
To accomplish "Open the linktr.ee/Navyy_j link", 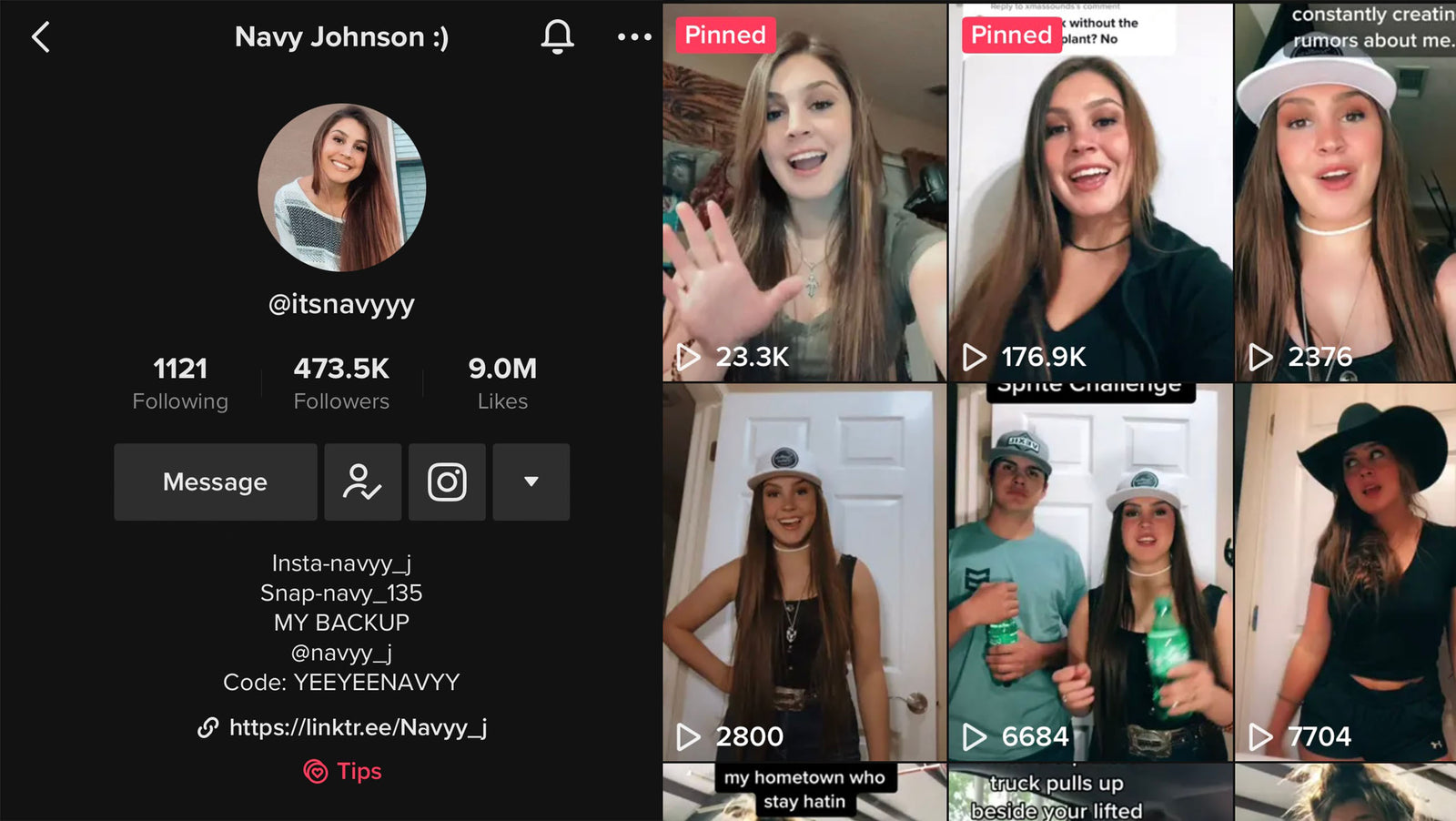I will (x=357, y=727).
